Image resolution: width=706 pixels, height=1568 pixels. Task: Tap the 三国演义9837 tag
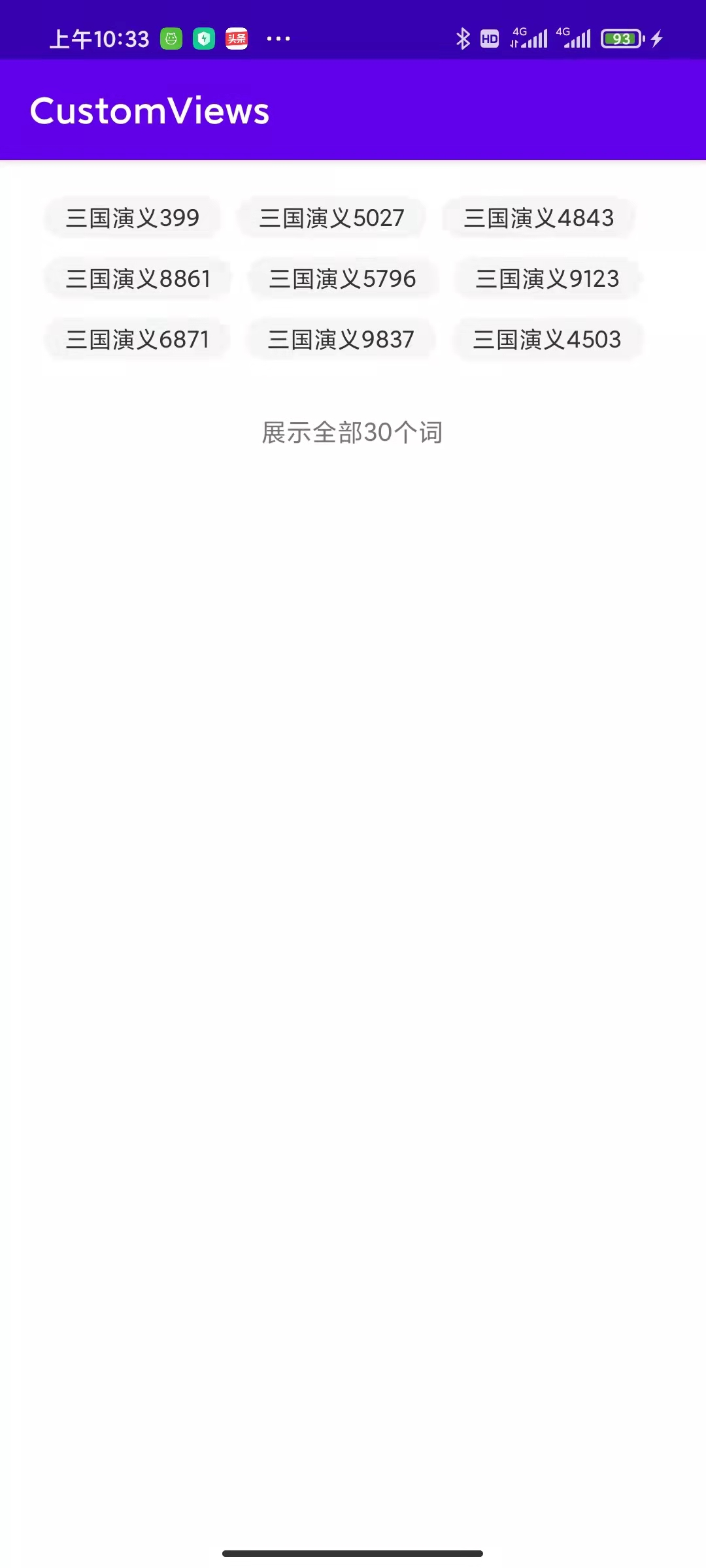[341, 340]
